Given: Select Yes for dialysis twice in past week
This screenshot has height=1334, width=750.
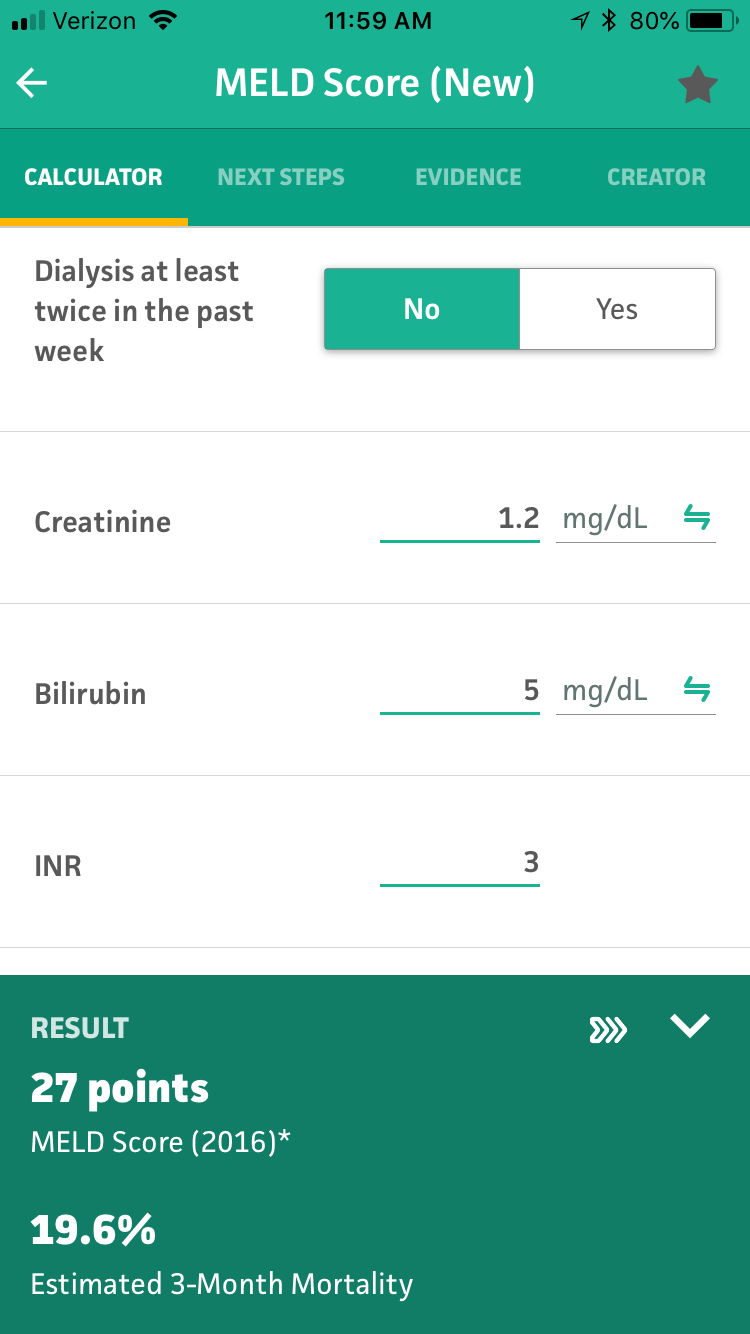Looking at the screenshot, I should [617, 309].
